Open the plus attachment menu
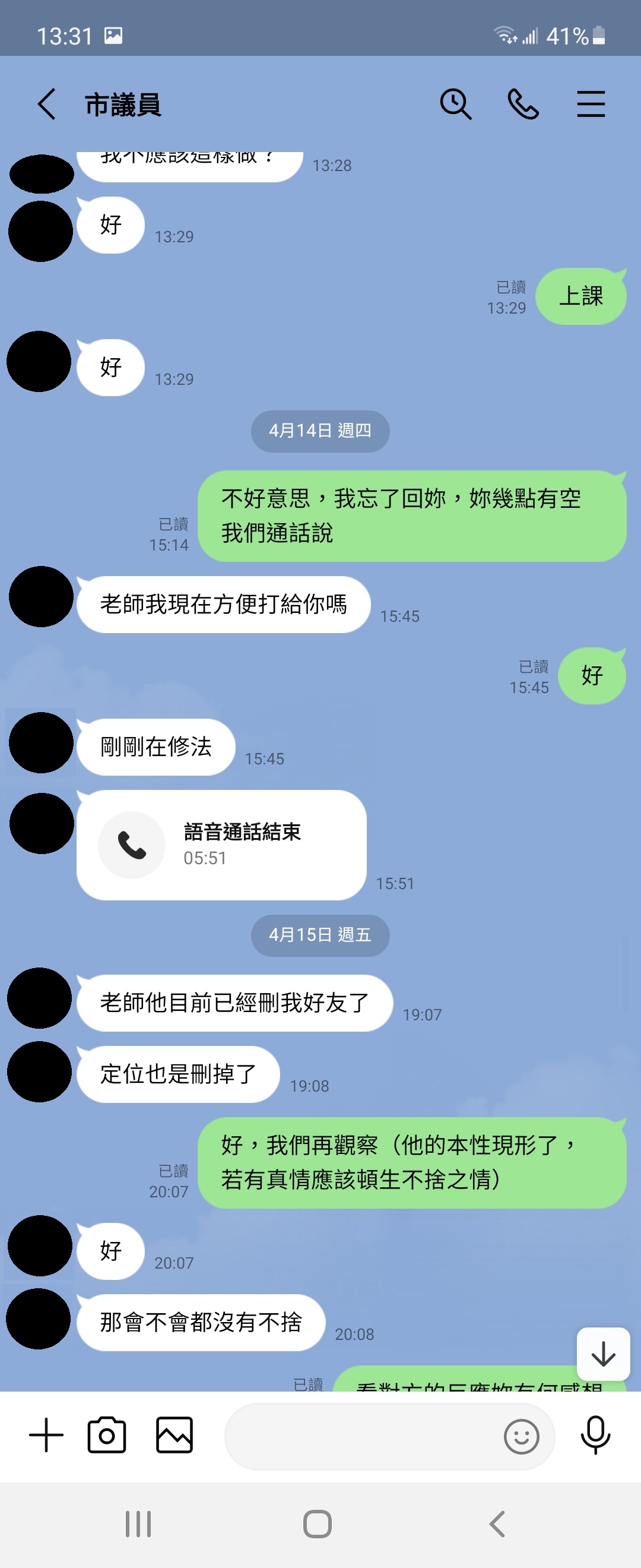Screen dimensions: 641x1568 click(x=46, y=1436)
